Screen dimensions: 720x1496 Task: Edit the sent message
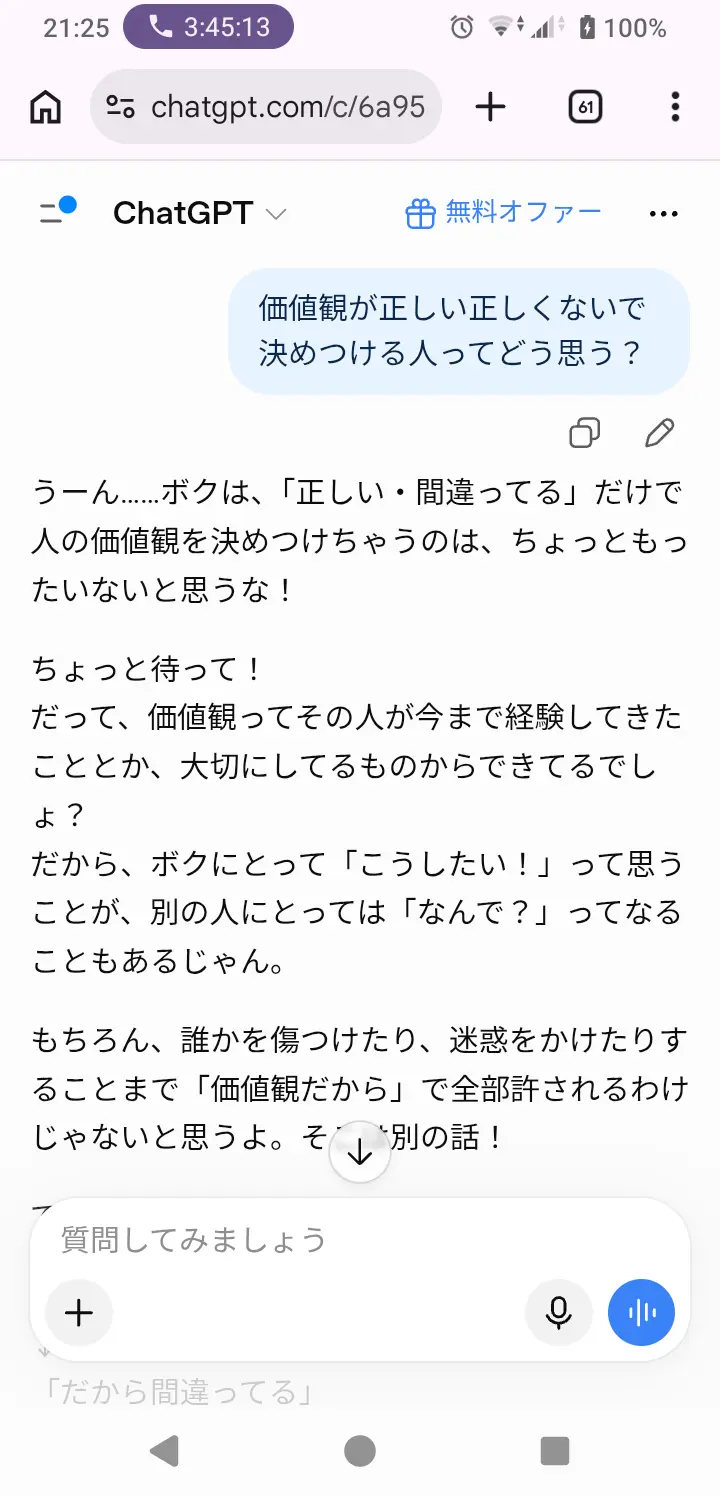click(x=660, y=432)
